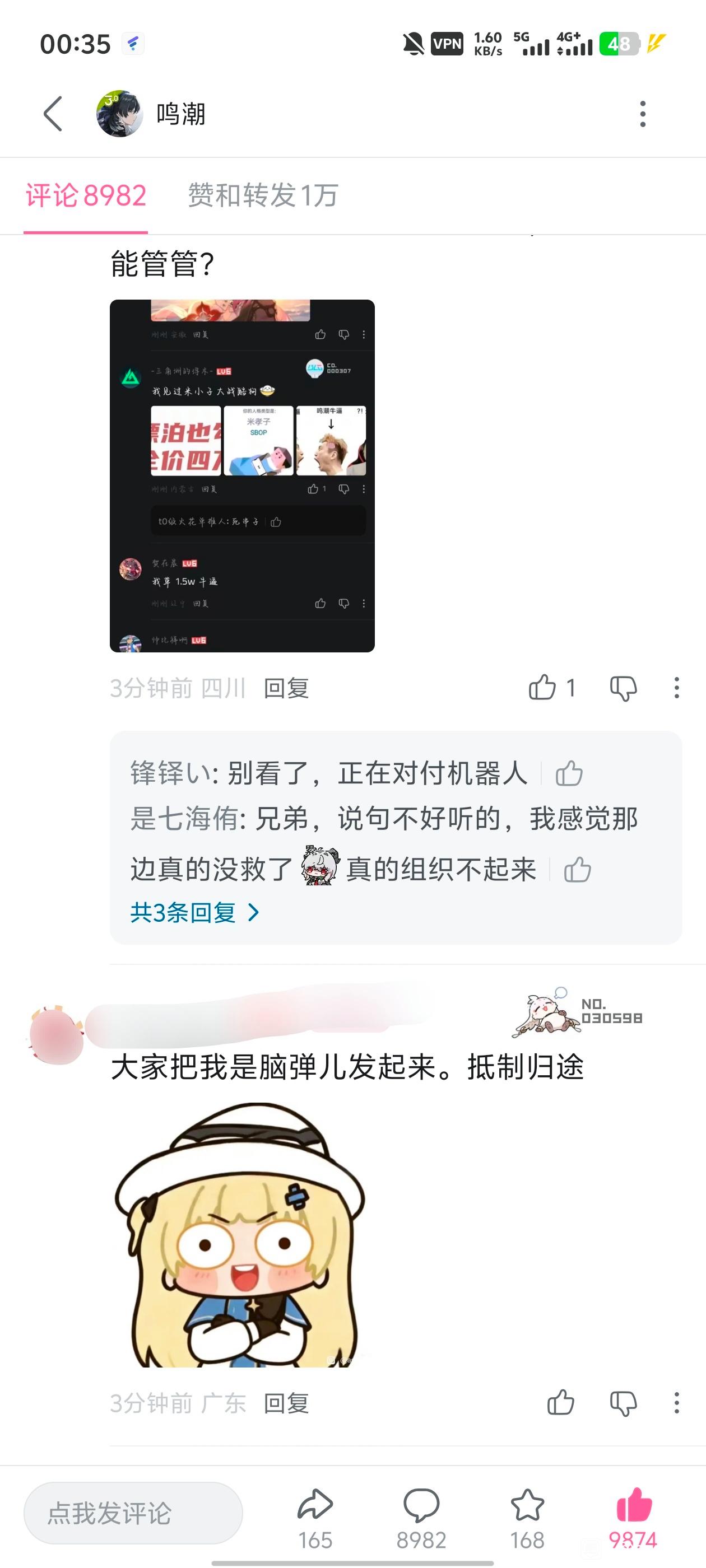The width and height of the screenshot is (706, 1568).
Task: Open the overflow menu at top right
Action: [643, 114]
